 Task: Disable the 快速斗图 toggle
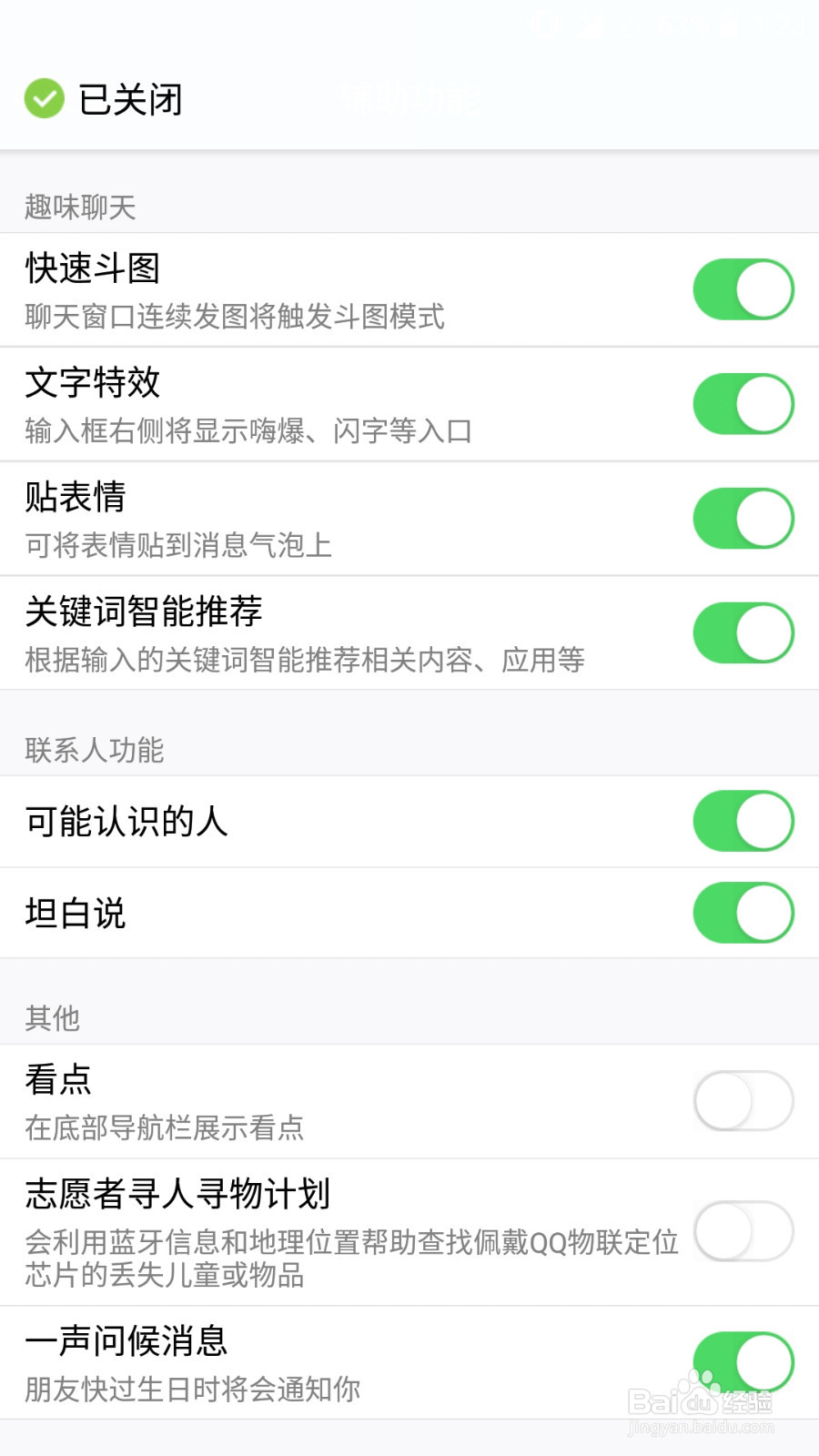pyautogui.click(x=743, y=288)
